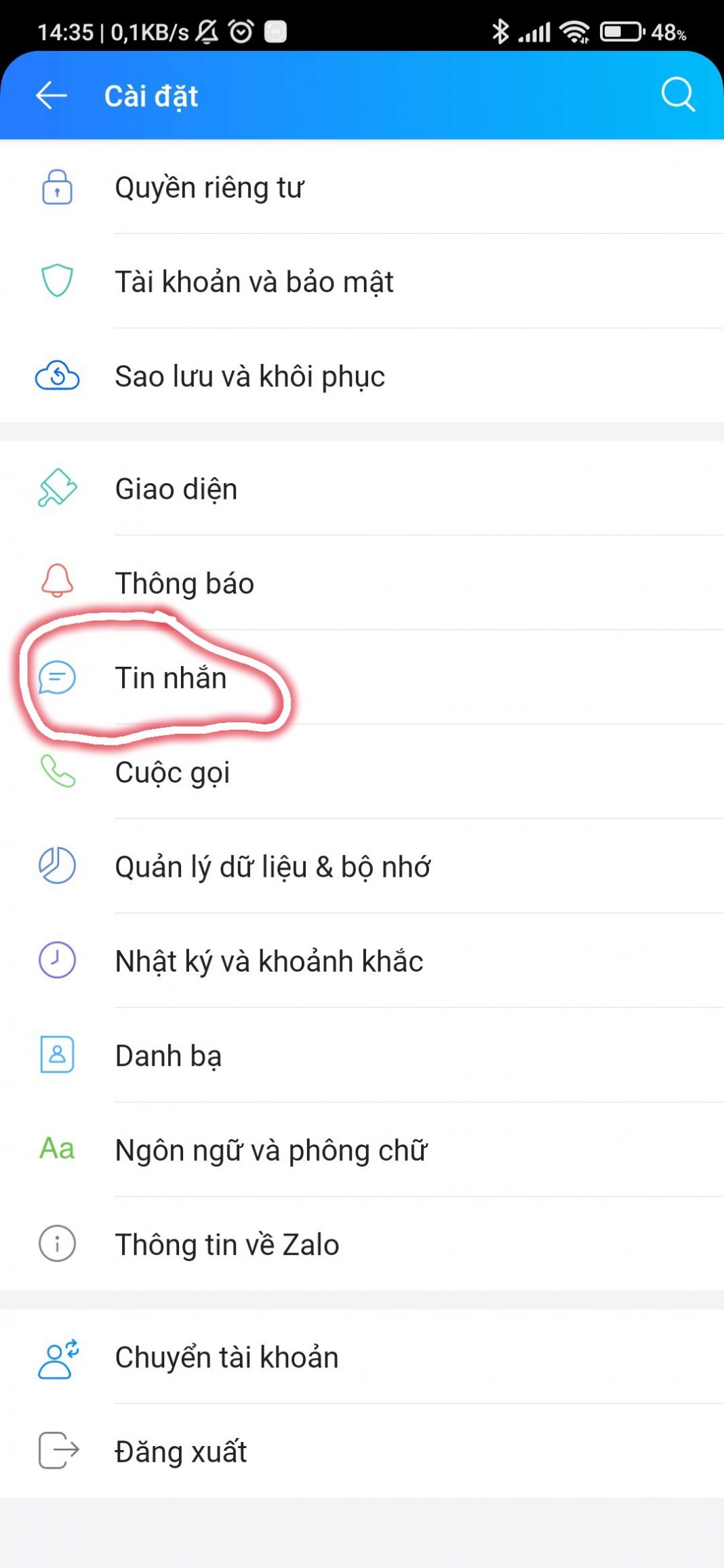This screenshot has width=724, height=1568.
Task: Tap the Danh bạ row
Action: (x=168, y=1056)
